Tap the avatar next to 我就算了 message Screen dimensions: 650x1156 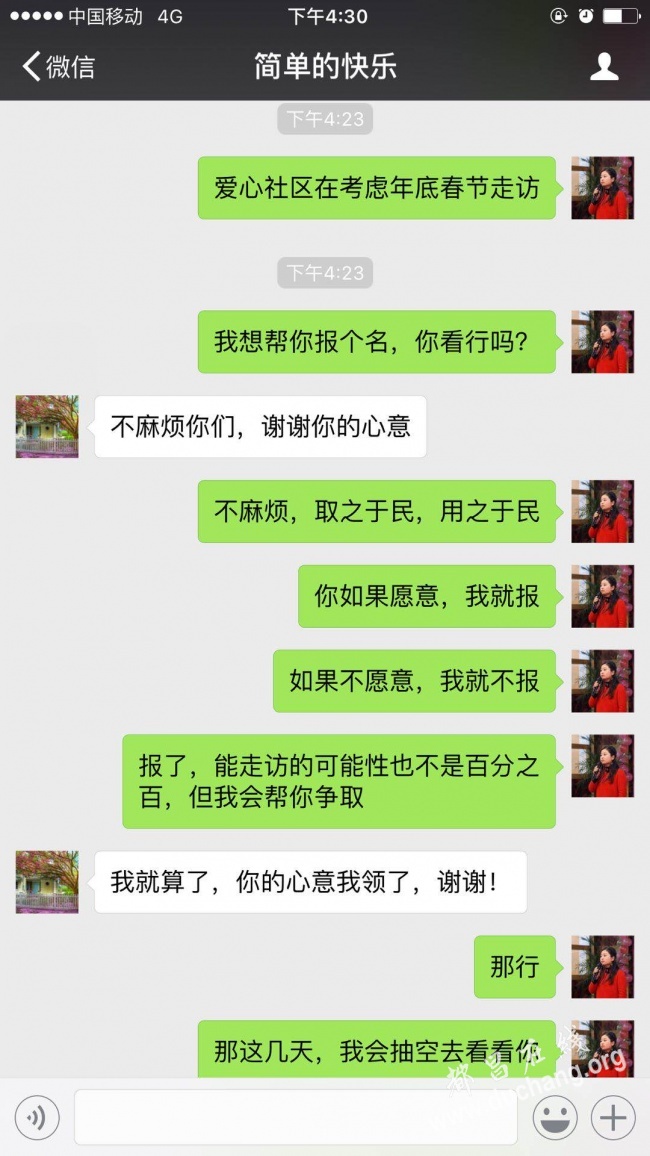click(47, 882)
